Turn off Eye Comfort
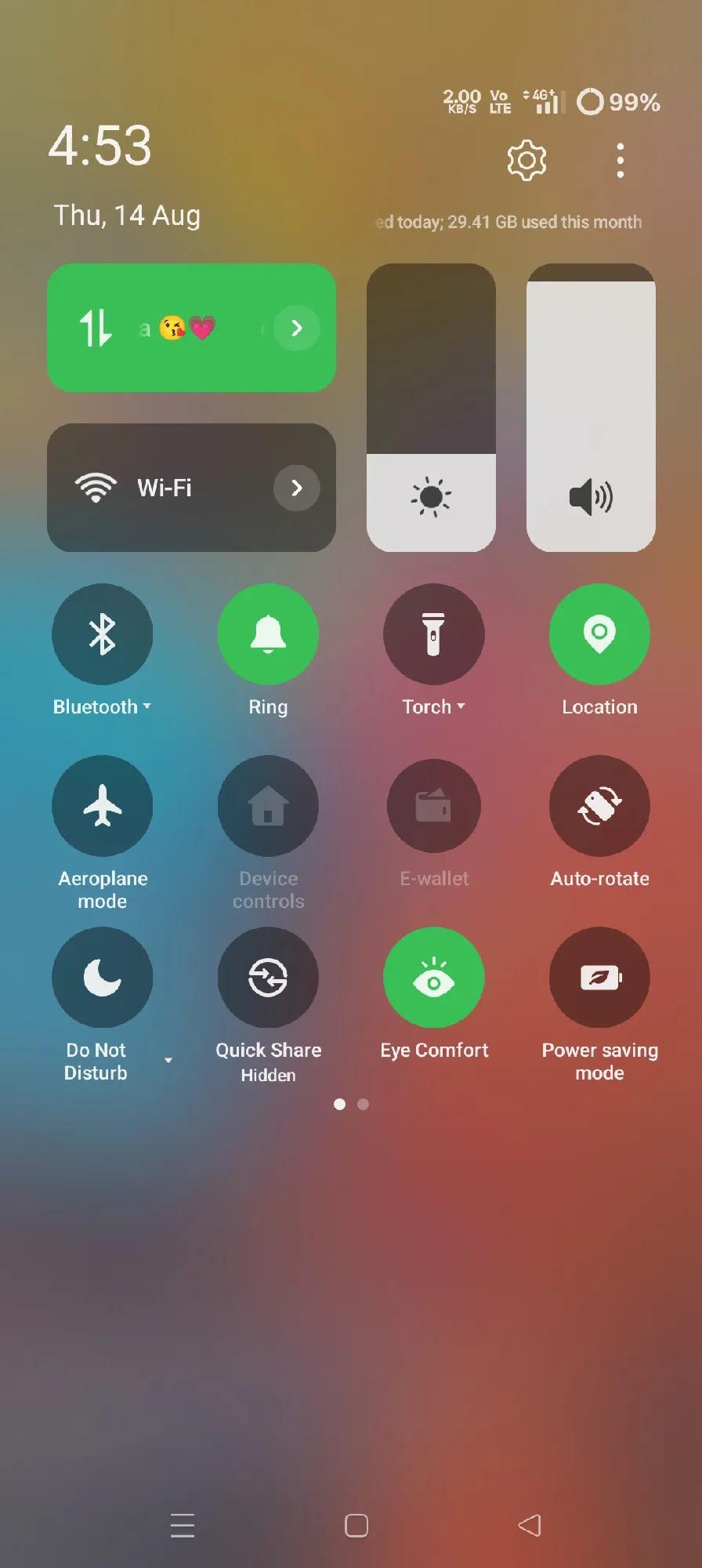 point(433,978)
